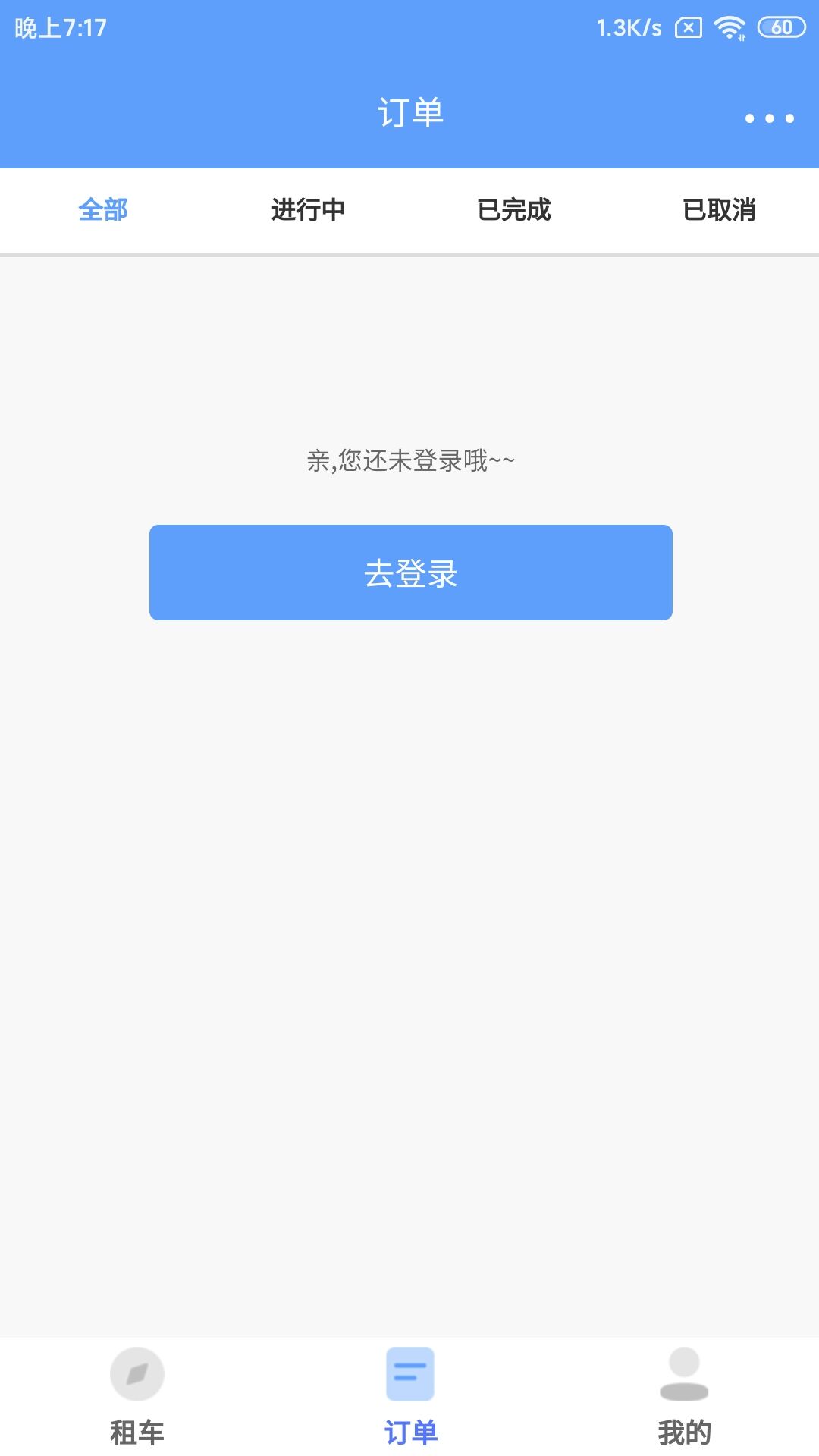
Task: Switch to the 进行中 (in progress) tab
Action: coord(307,210)
